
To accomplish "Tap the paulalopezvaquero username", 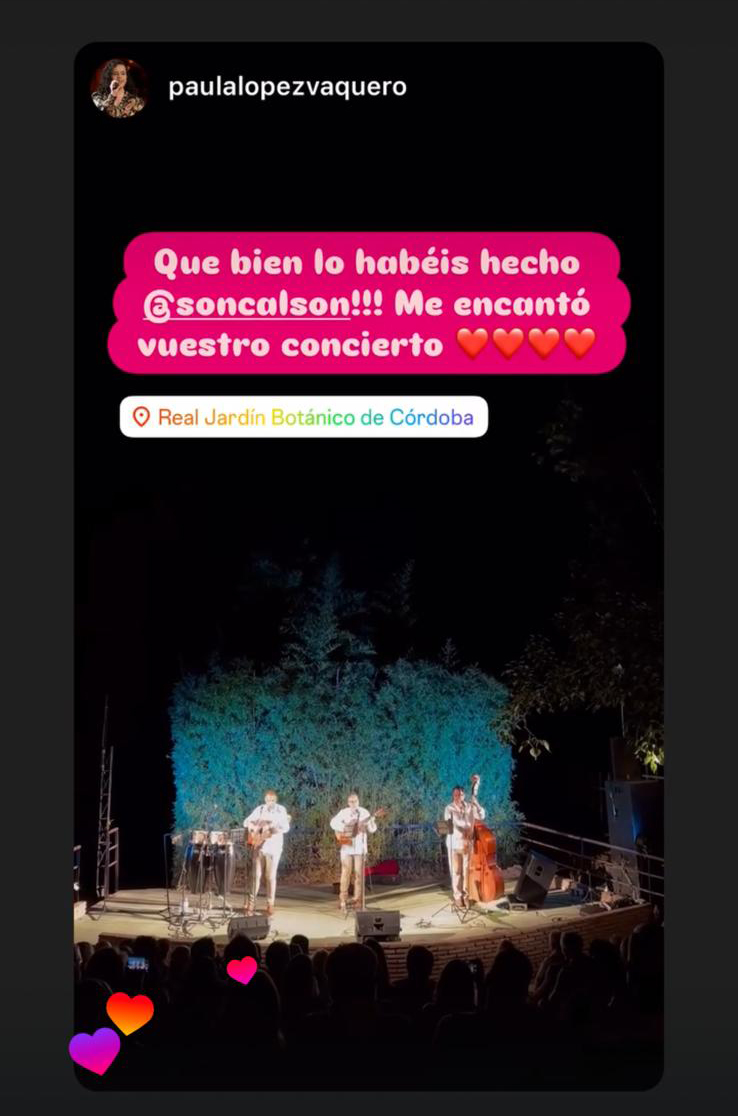I will point(287,87).
